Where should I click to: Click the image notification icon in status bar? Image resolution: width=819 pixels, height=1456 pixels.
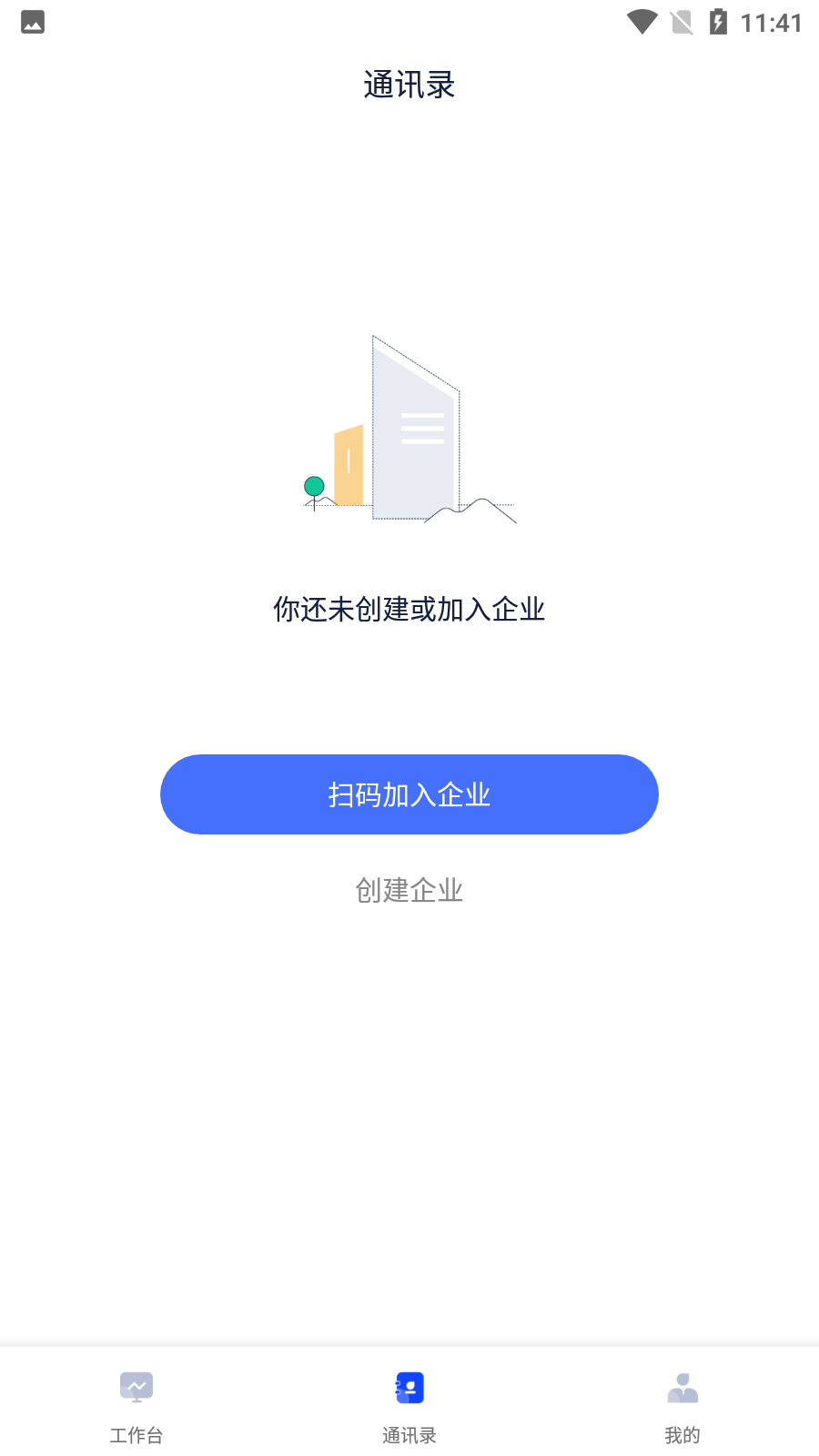[33, 22]
